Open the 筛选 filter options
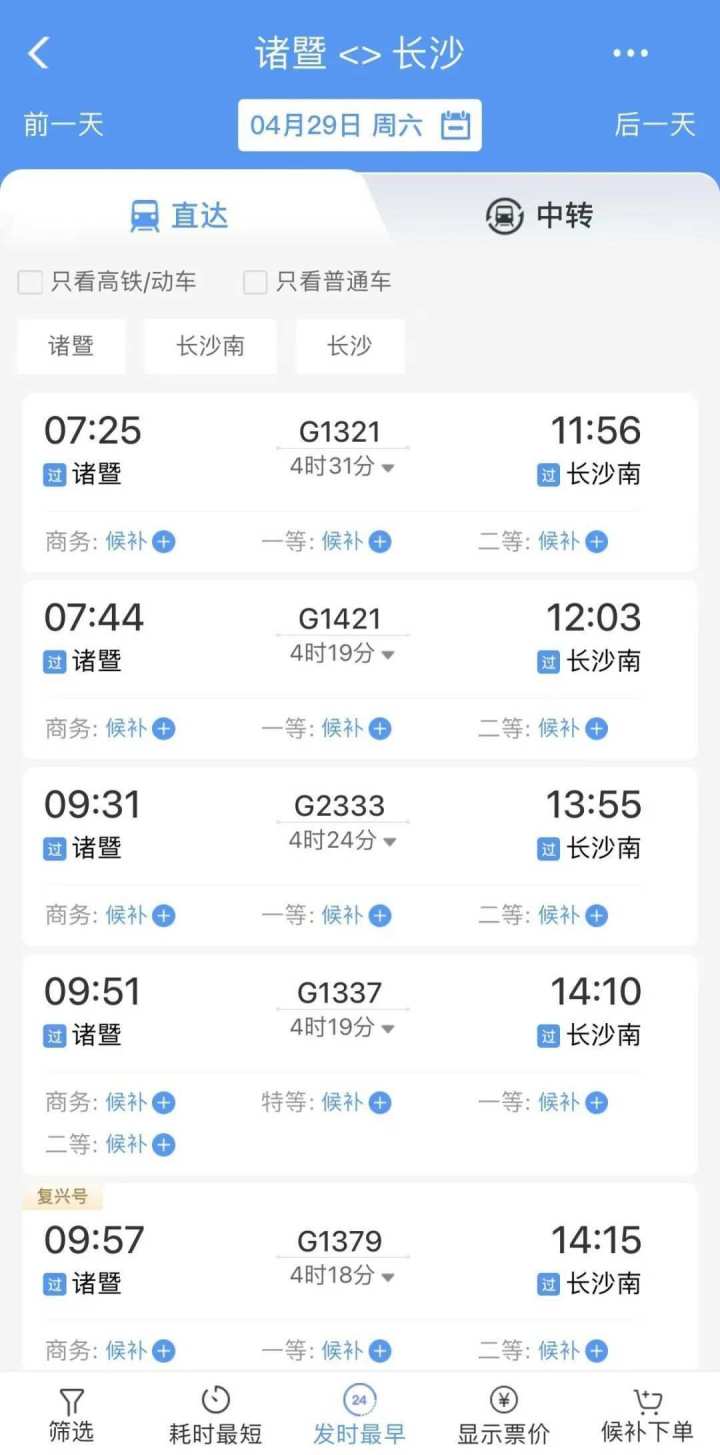 (x=71, y=1415)
